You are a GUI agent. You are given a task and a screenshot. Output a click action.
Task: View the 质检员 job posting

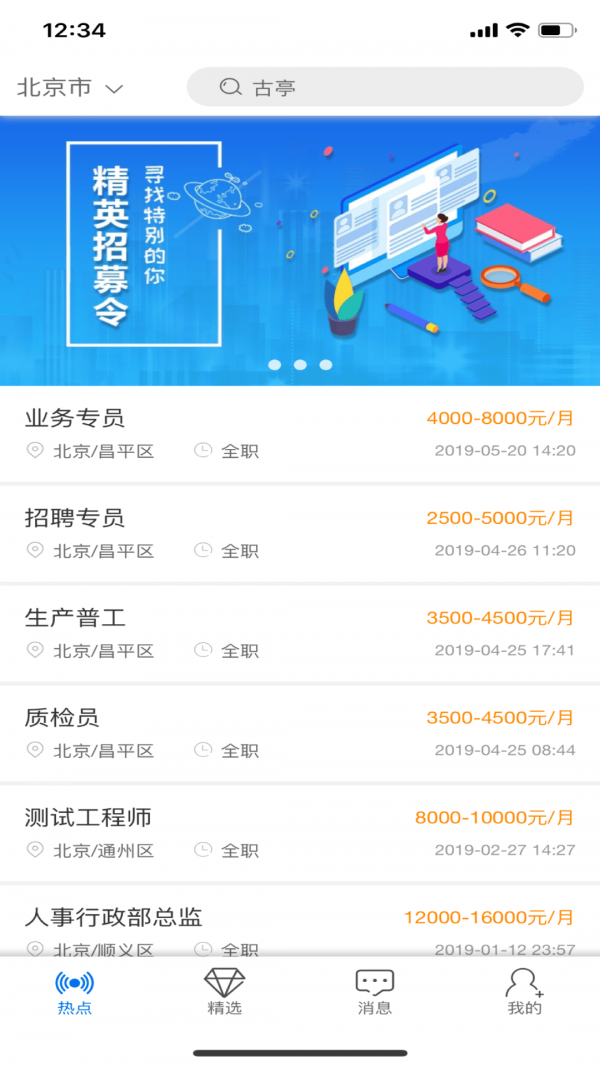[300, 734]
